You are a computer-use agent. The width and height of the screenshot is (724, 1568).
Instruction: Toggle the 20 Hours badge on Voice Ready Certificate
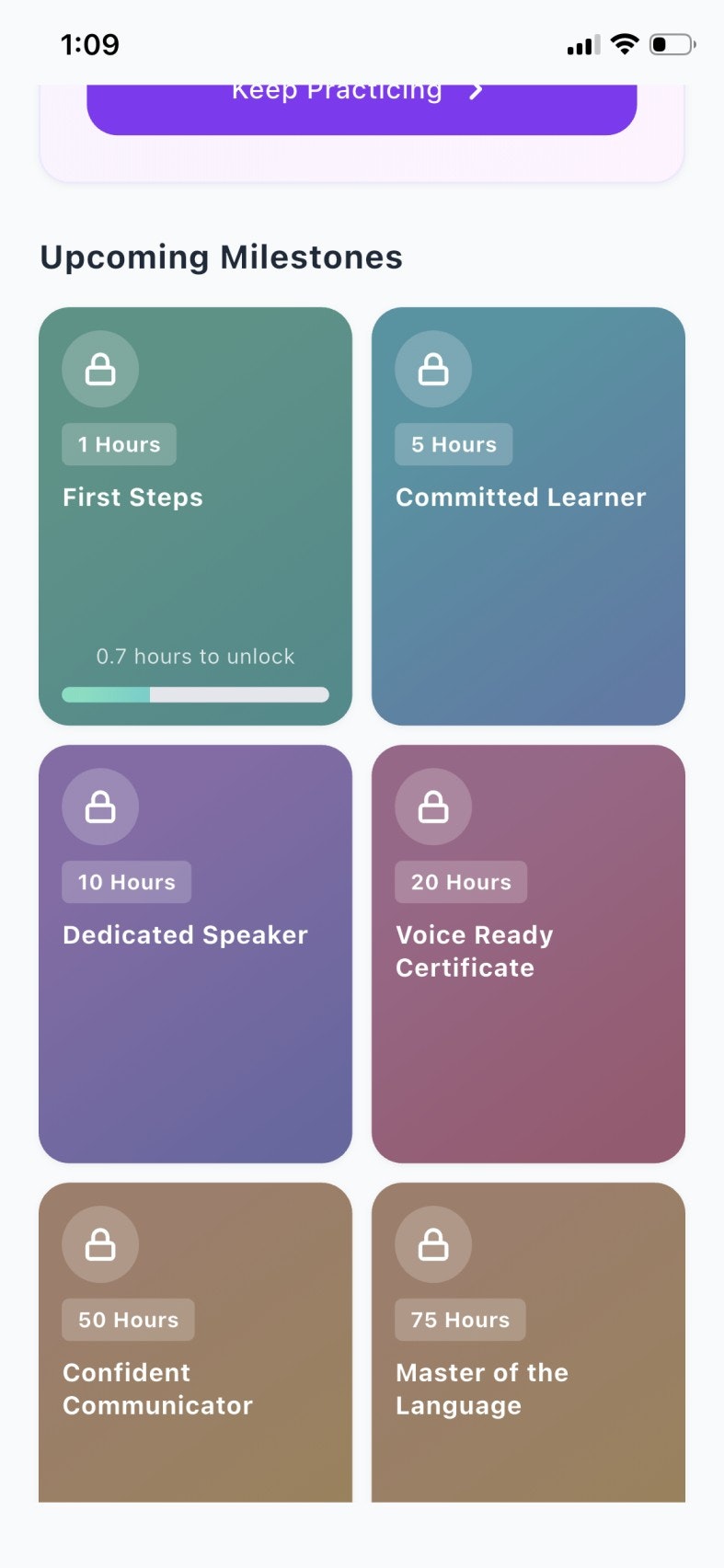coord(461,881)
